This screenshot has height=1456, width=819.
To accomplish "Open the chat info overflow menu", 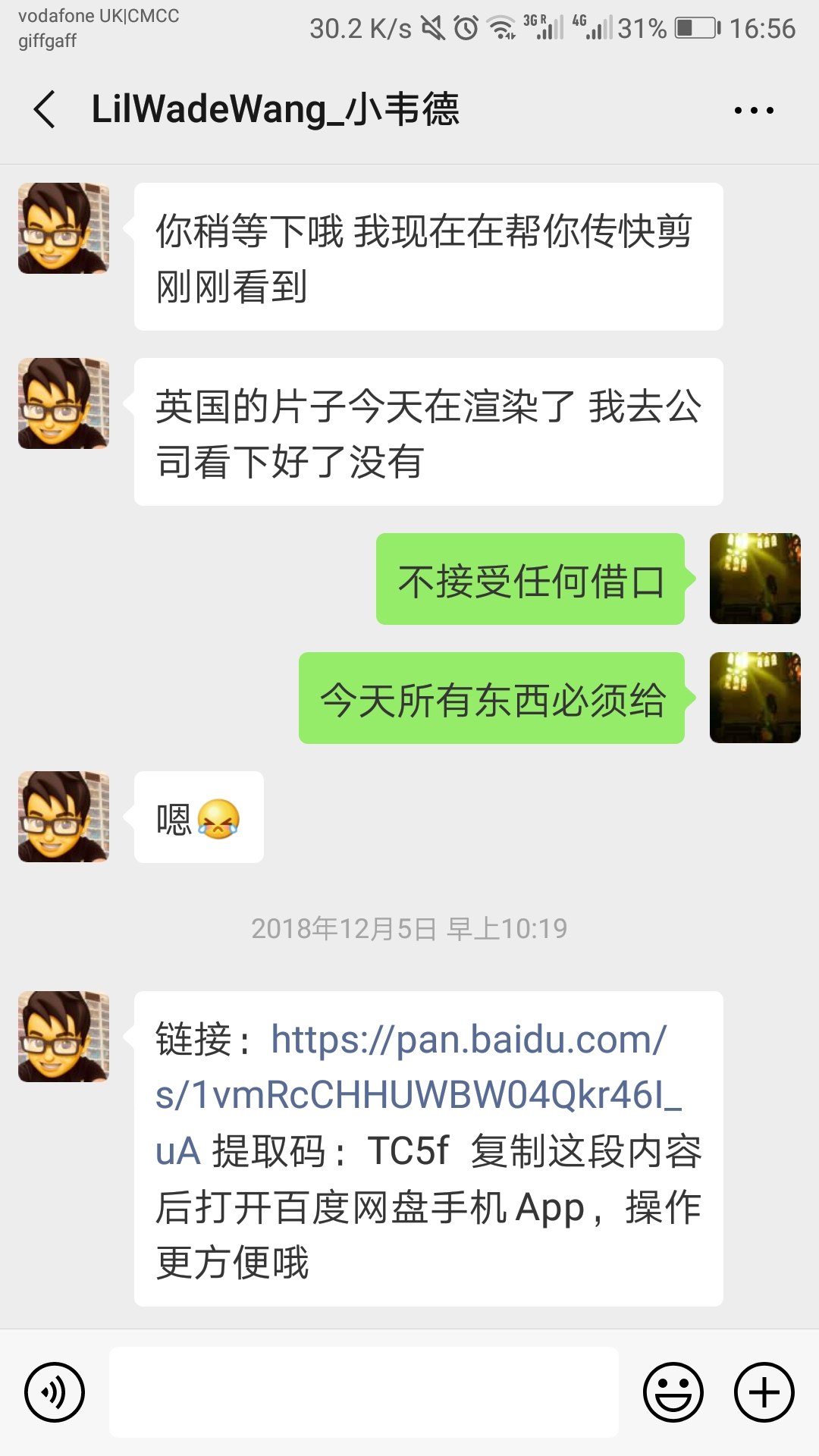I will (754, 111).
